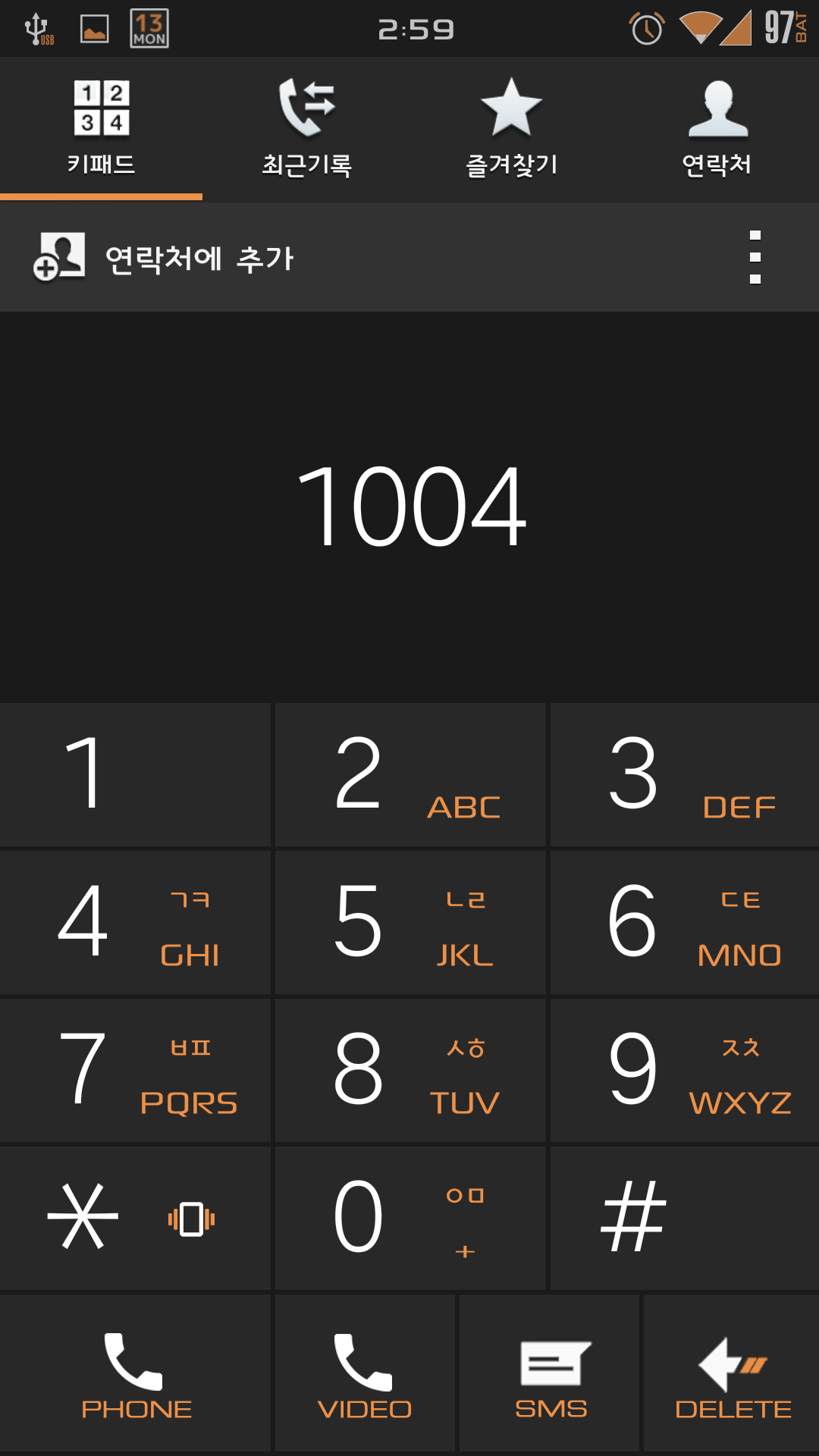Dial digit 0 on keypad
Image resolution: width=819 pixels, height=1456 pixels.
pos(410,1218)
